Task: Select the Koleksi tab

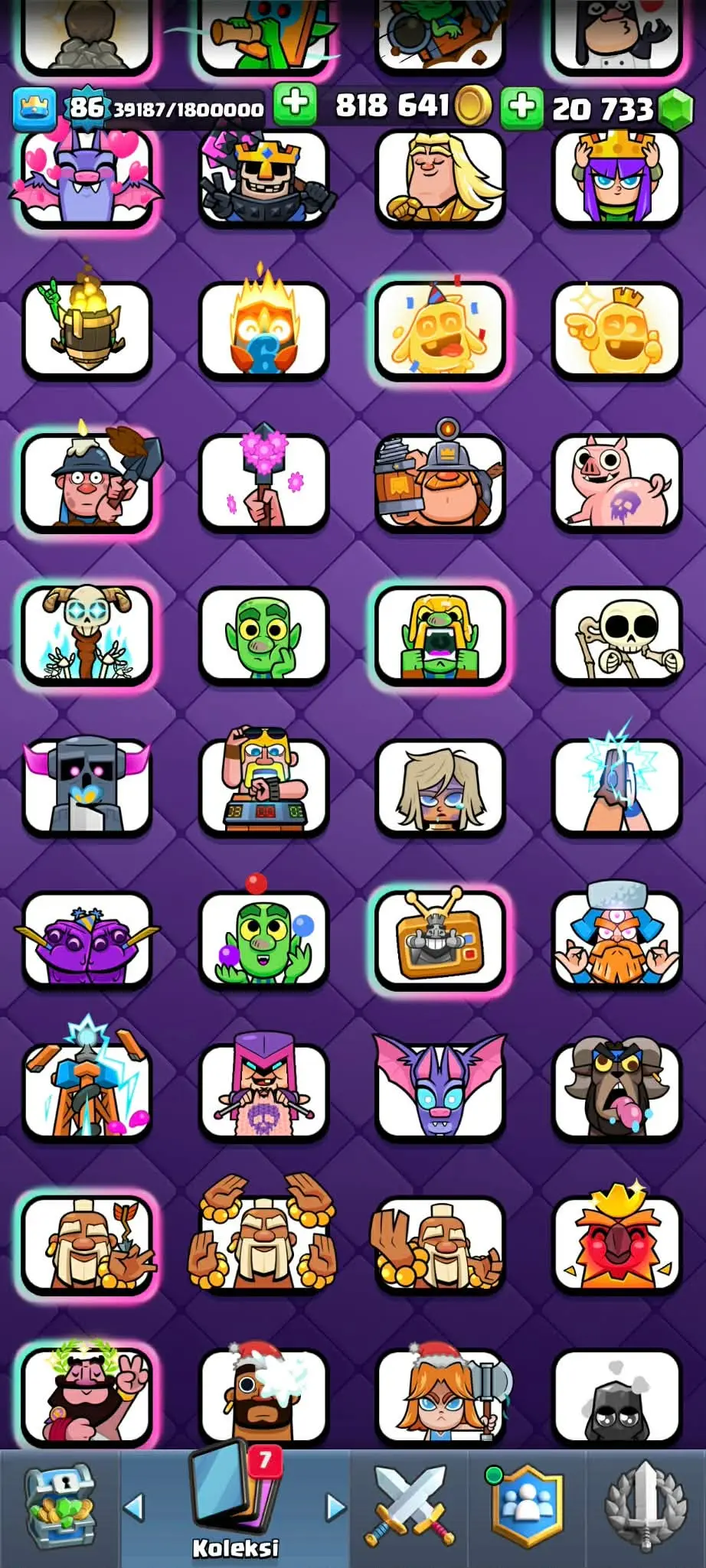Action: [x=235, y=1508]
